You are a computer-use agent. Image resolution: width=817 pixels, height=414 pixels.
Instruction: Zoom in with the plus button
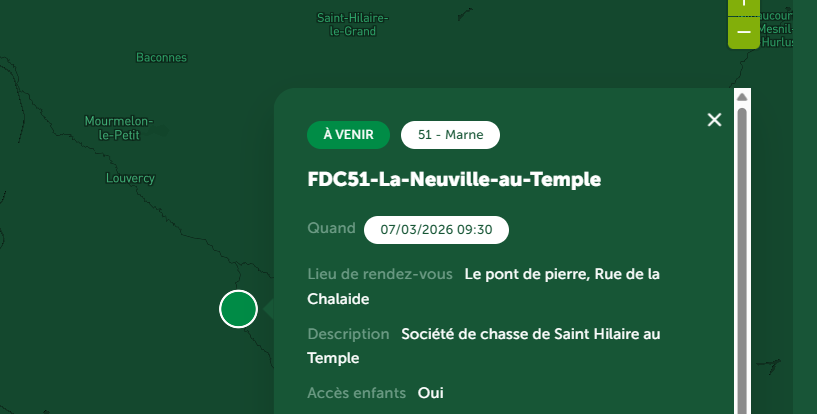744,6
